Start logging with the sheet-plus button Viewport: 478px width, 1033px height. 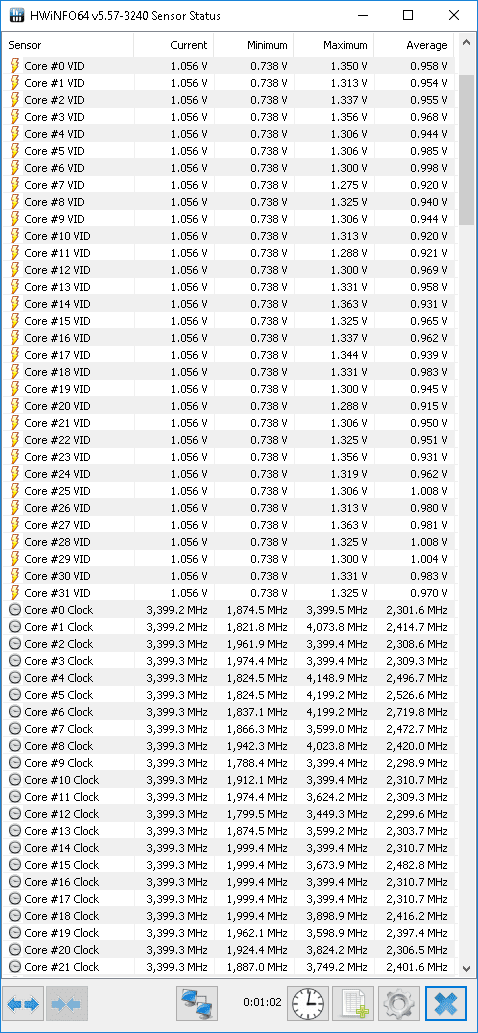pos(354,1003)
